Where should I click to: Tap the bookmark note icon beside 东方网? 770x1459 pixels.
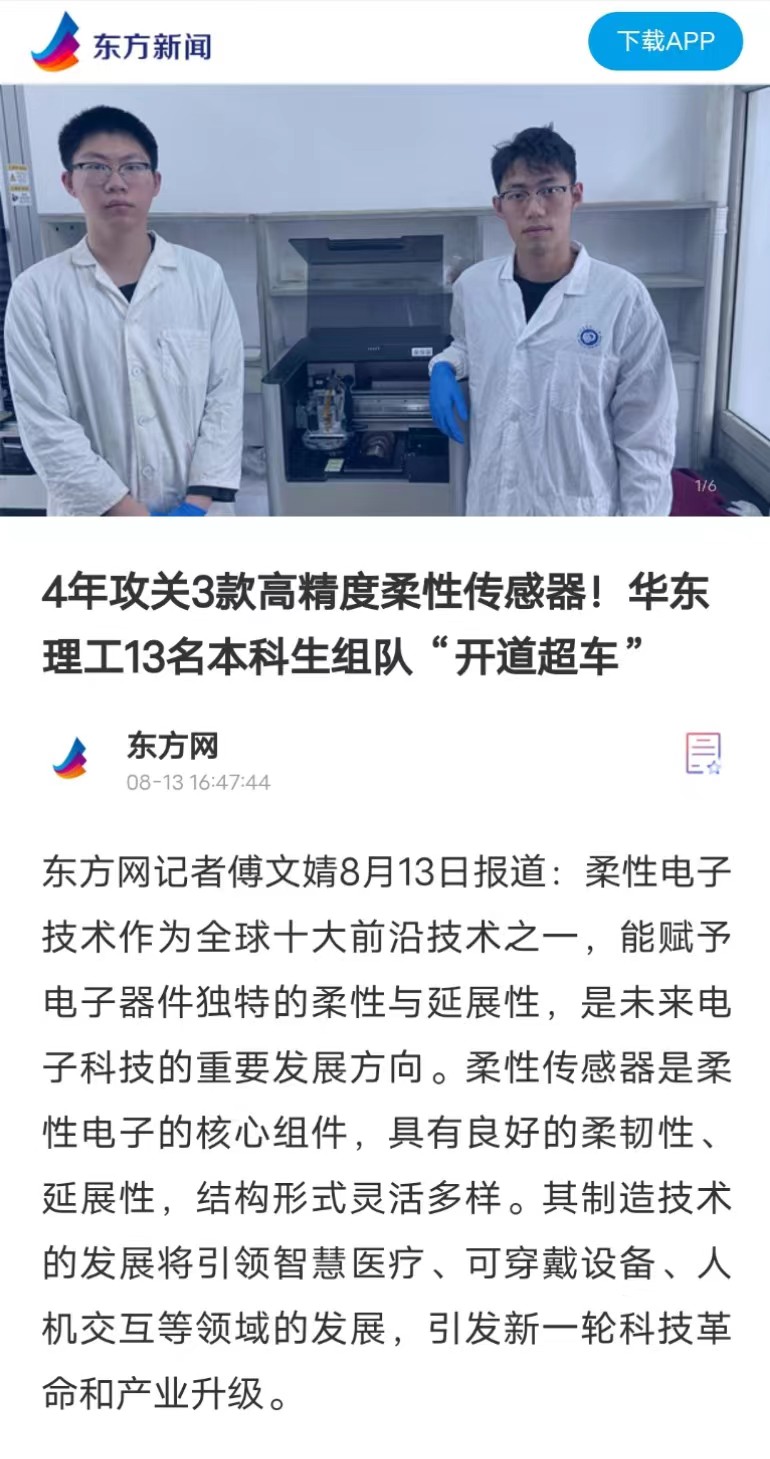pos(703,754)
